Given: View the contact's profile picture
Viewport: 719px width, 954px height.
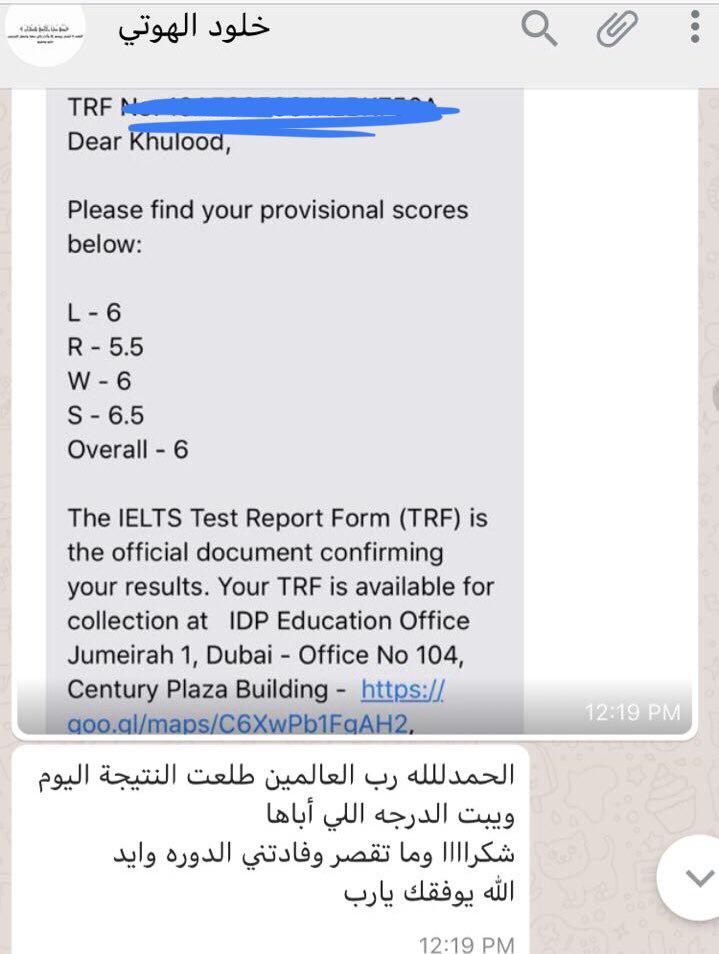Looking at the screenshot, I should (x=43, y=34).
